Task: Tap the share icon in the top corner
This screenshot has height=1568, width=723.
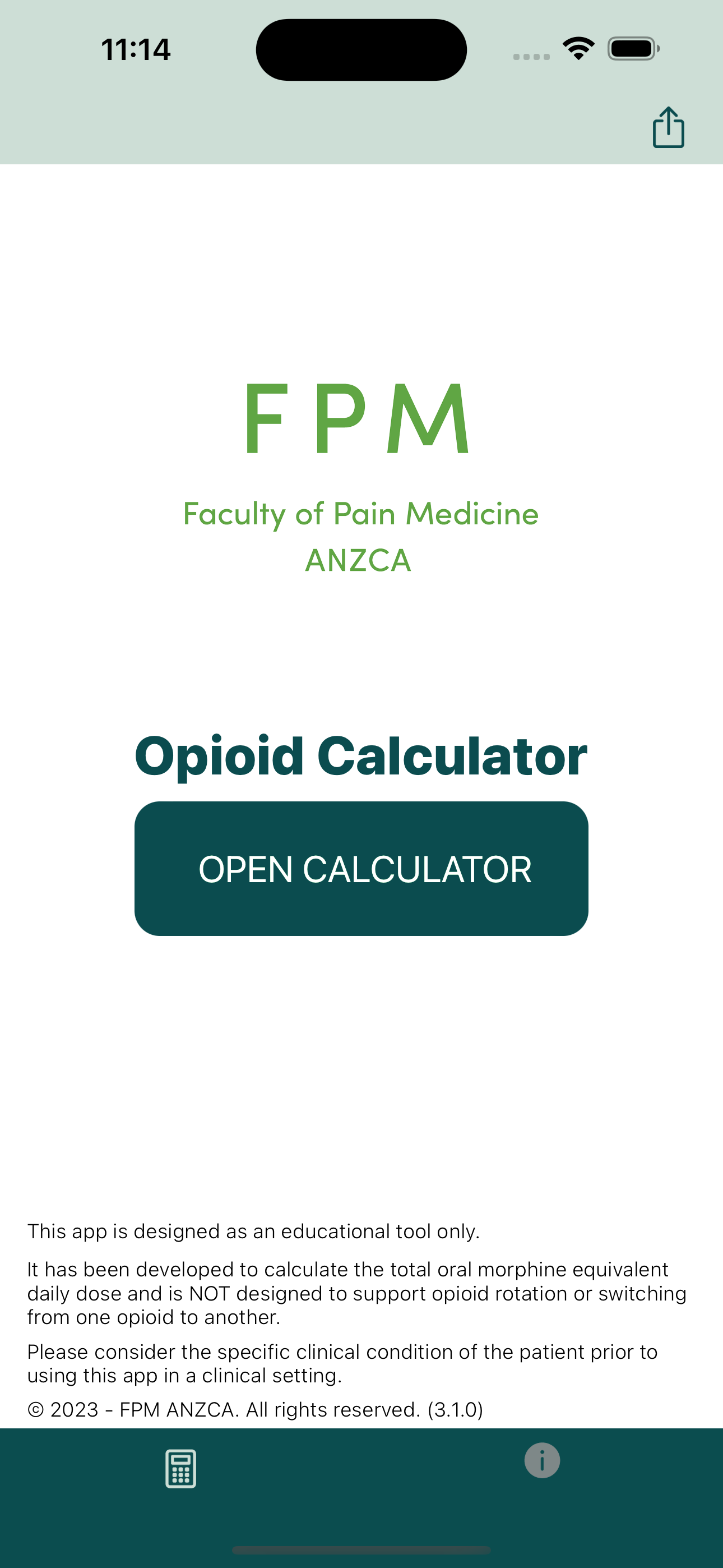Action: pos(668,127)
